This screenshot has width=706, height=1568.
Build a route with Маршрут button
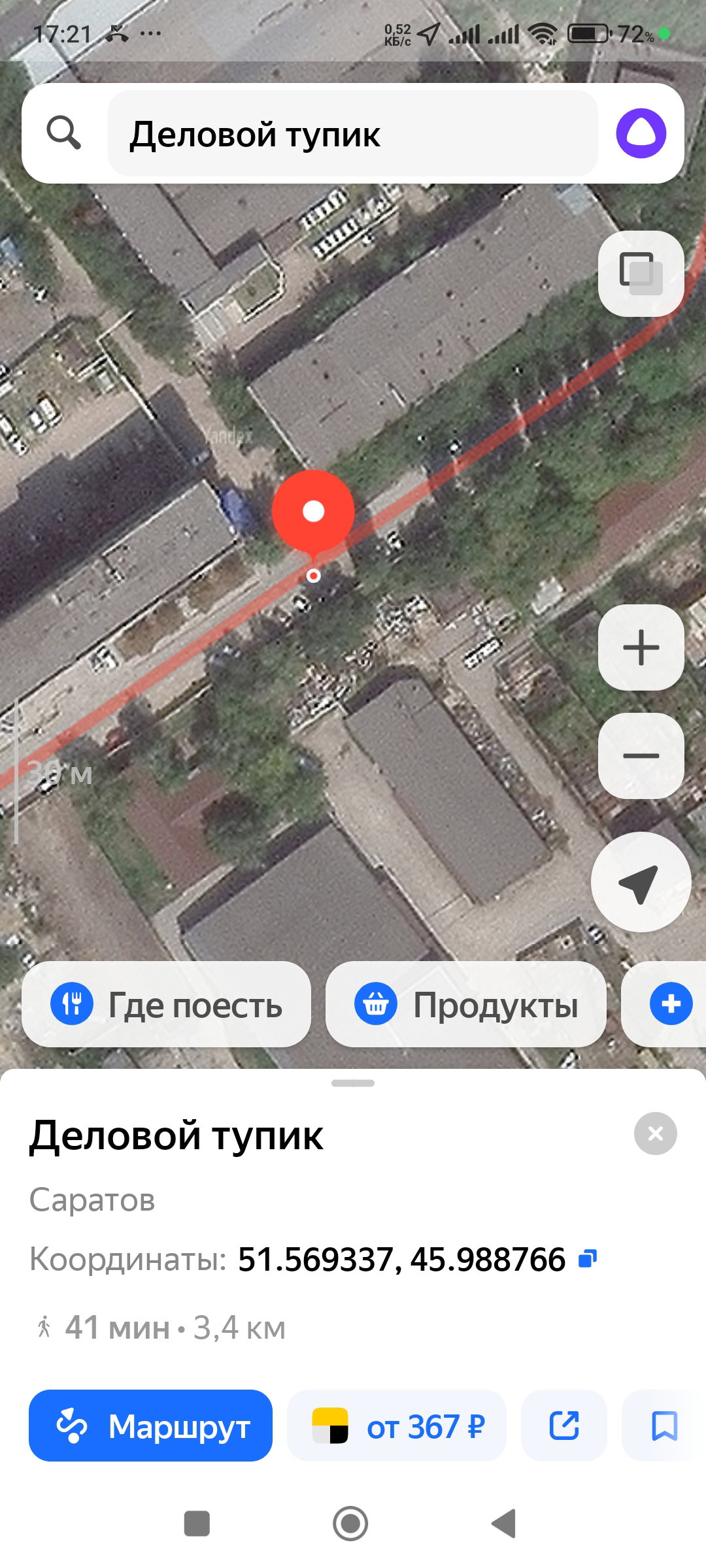click(150, 1426)
